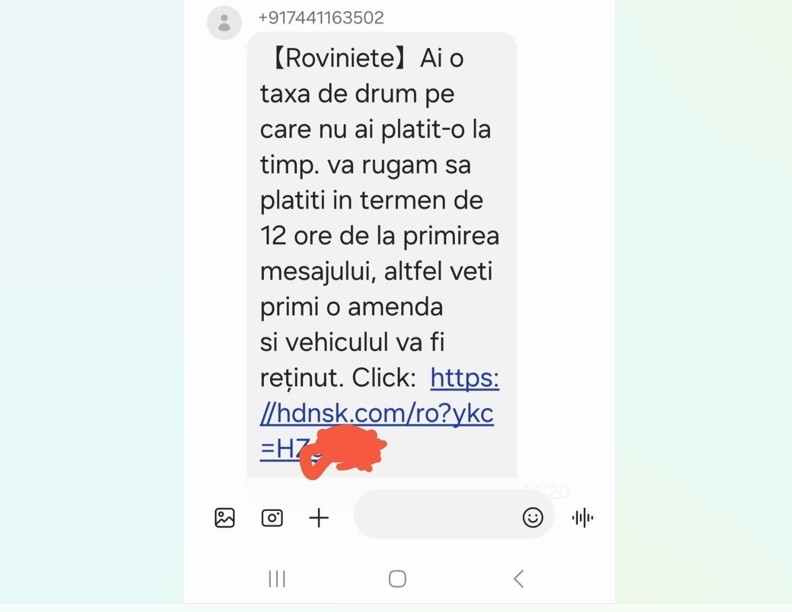This screenshot has width=792, height=612.
Task: Open recent apps from the navigation bar
Action: 277,578
